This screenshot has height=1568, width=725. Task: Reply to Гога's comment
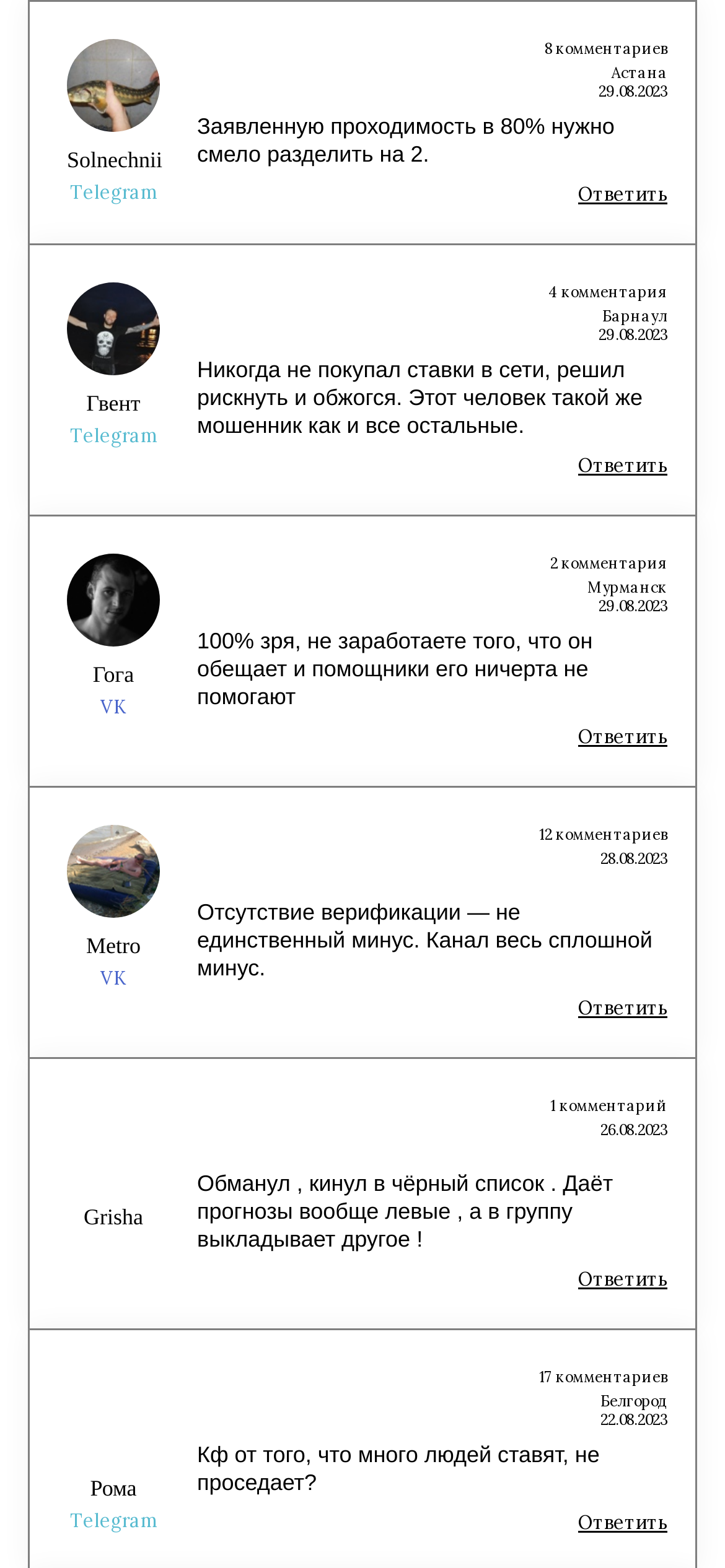tap(622, 737)
